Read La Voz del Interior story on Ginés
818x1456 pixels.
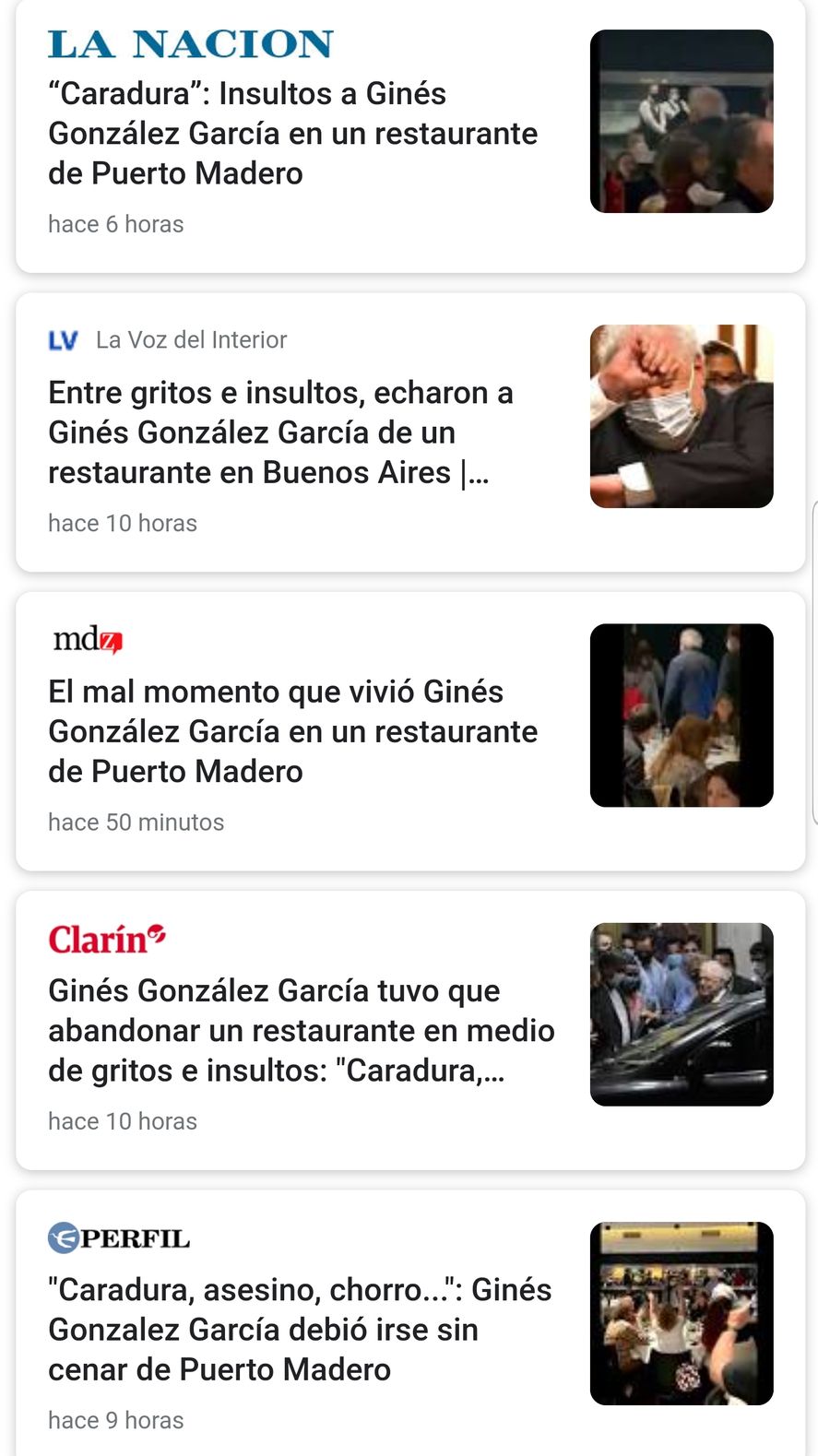[280, 432]
